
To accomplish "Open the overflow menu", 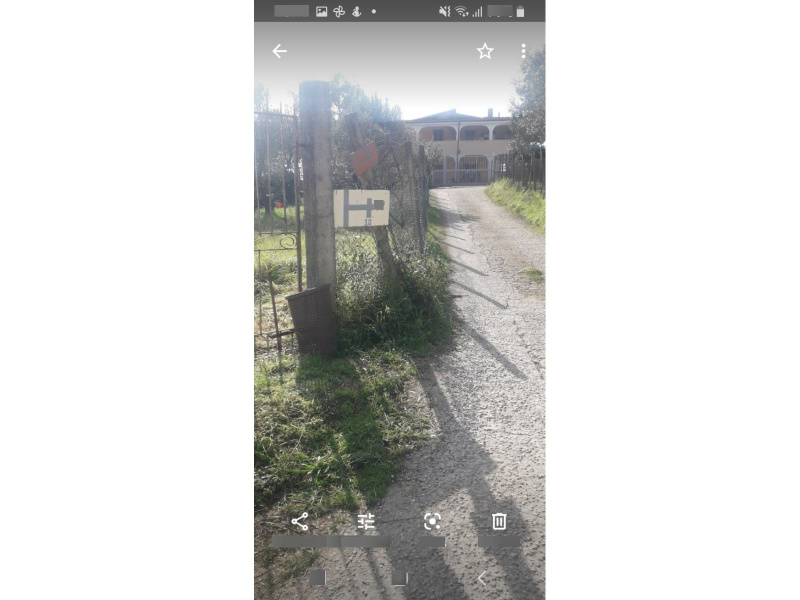I will click(x=523, y=51).
